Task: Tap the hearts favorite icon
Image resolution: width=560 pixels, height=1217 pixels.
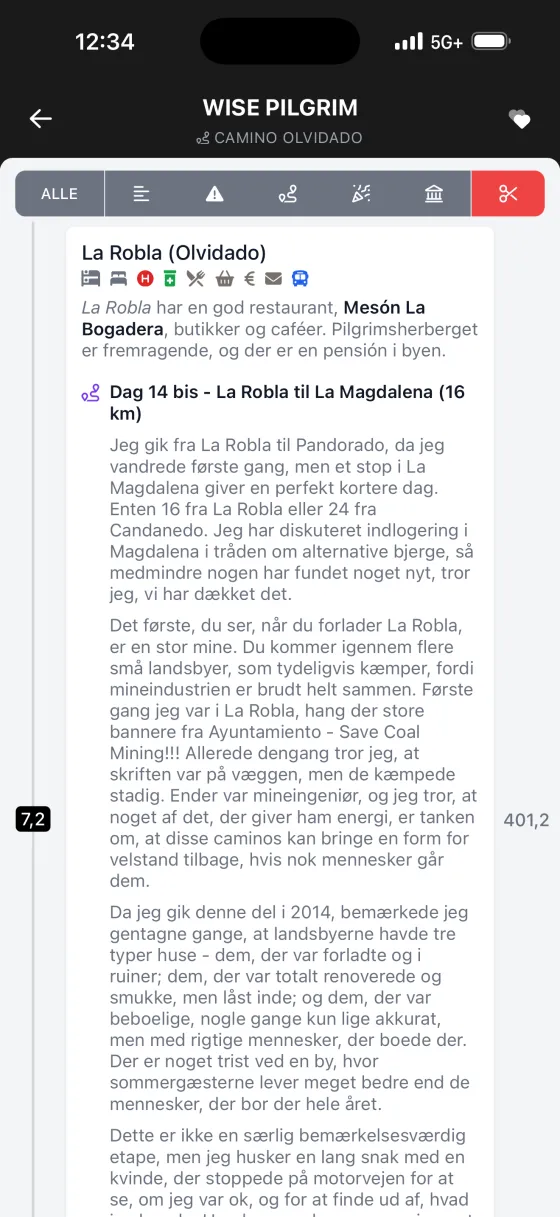Action: 520,120
